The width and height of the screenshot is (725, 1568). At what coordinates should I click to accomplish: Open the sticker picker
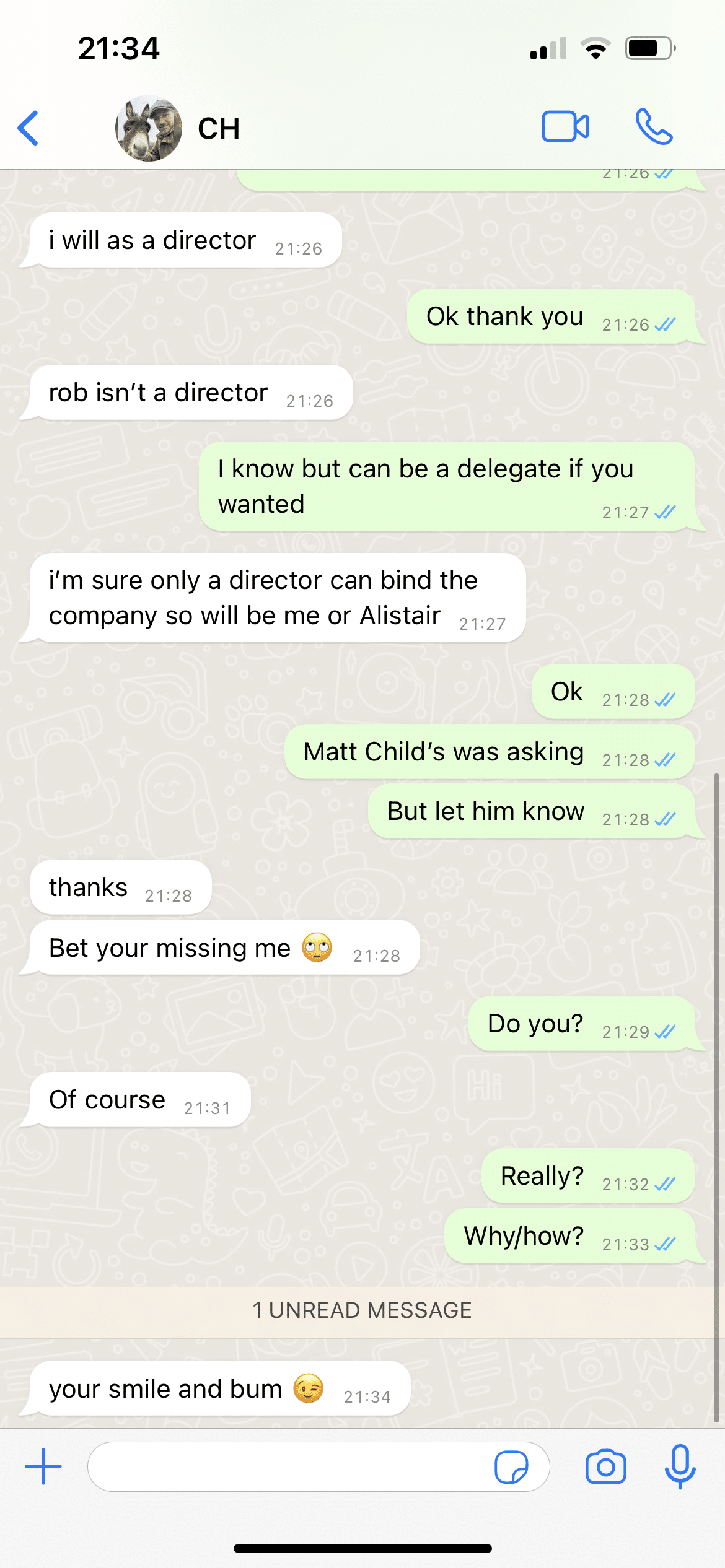point(511,1467)
